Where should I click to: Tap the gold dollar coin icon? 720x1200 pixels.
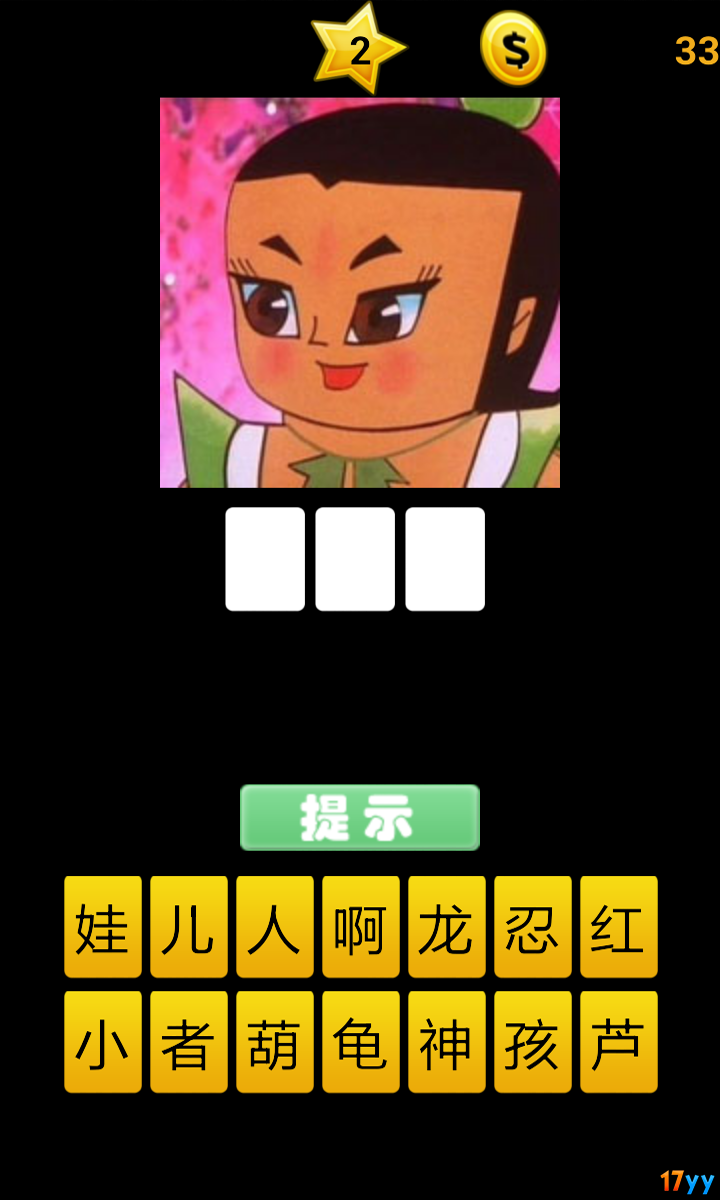[x=513, y=48]
